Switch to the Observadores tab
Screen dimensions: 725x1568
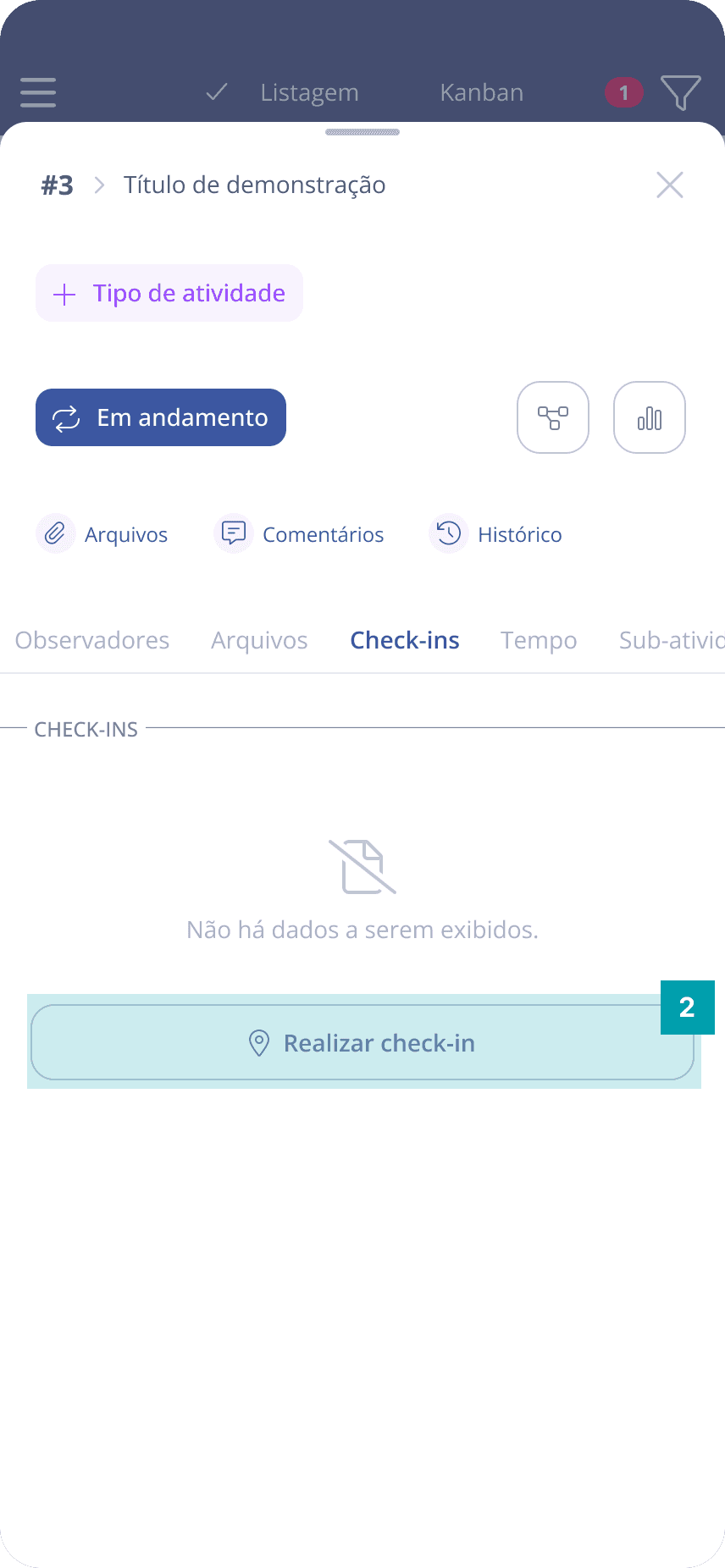[x=92, y=640]
